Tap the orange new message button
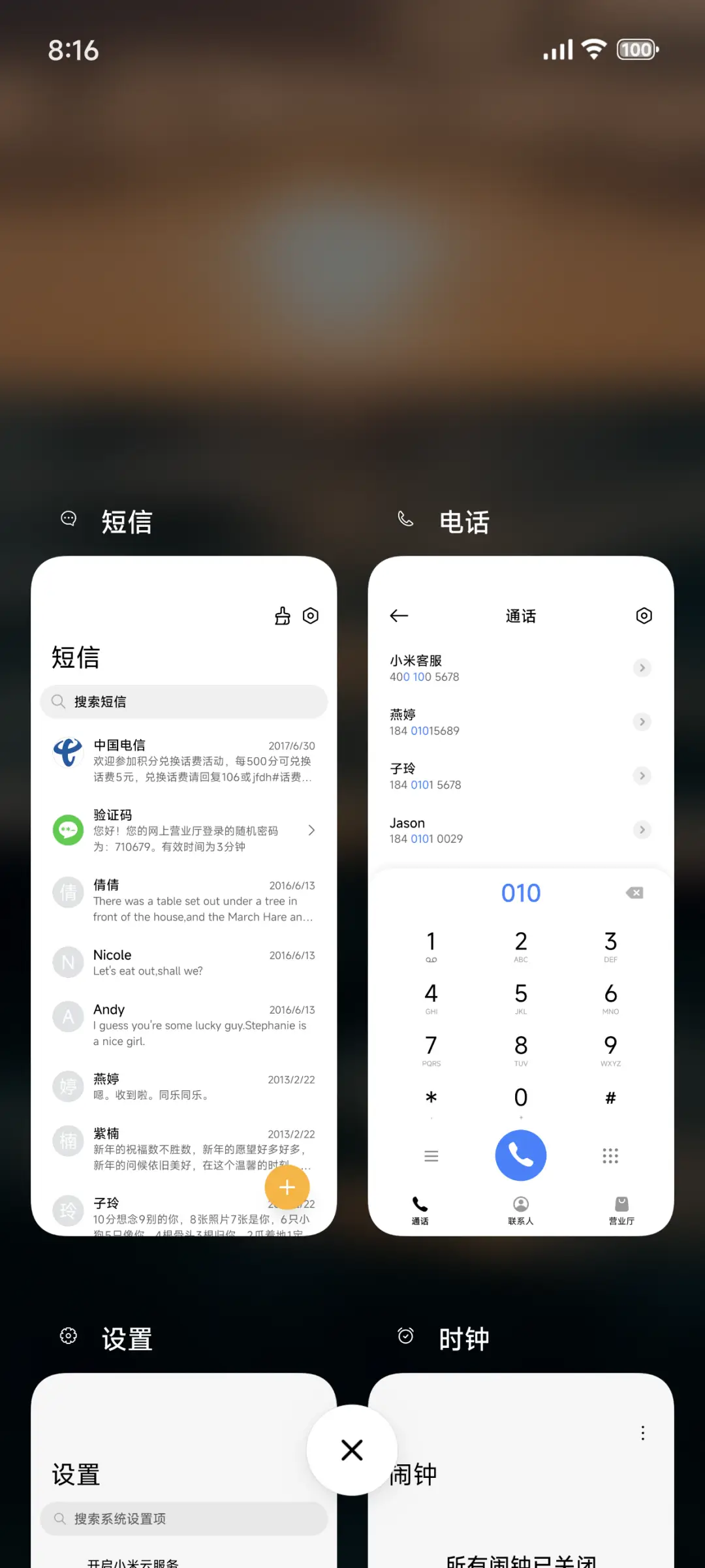 click(x=287, y=1187)
